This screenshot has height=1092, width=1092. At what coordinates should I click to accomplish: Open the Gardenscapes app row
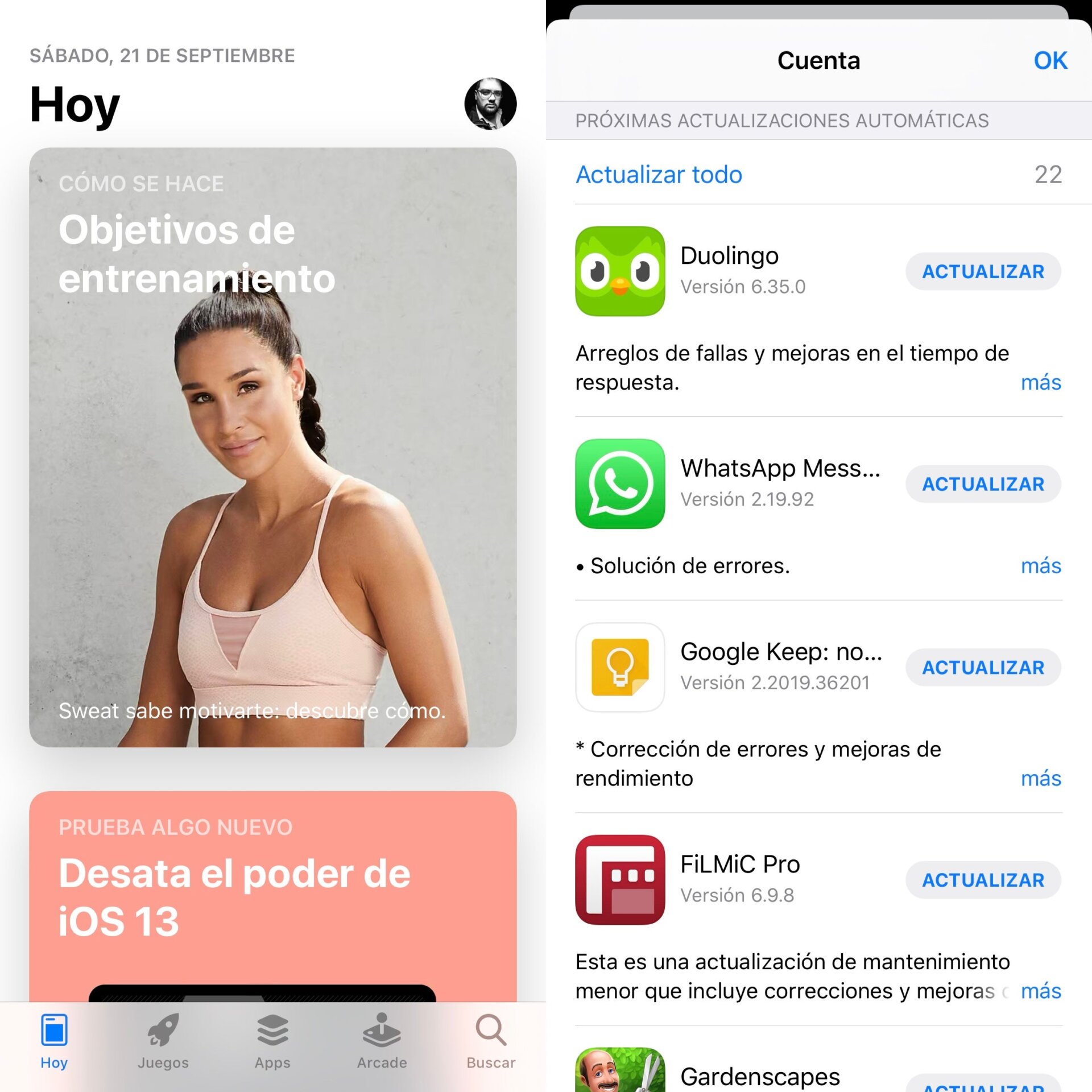coord(760,1075)
